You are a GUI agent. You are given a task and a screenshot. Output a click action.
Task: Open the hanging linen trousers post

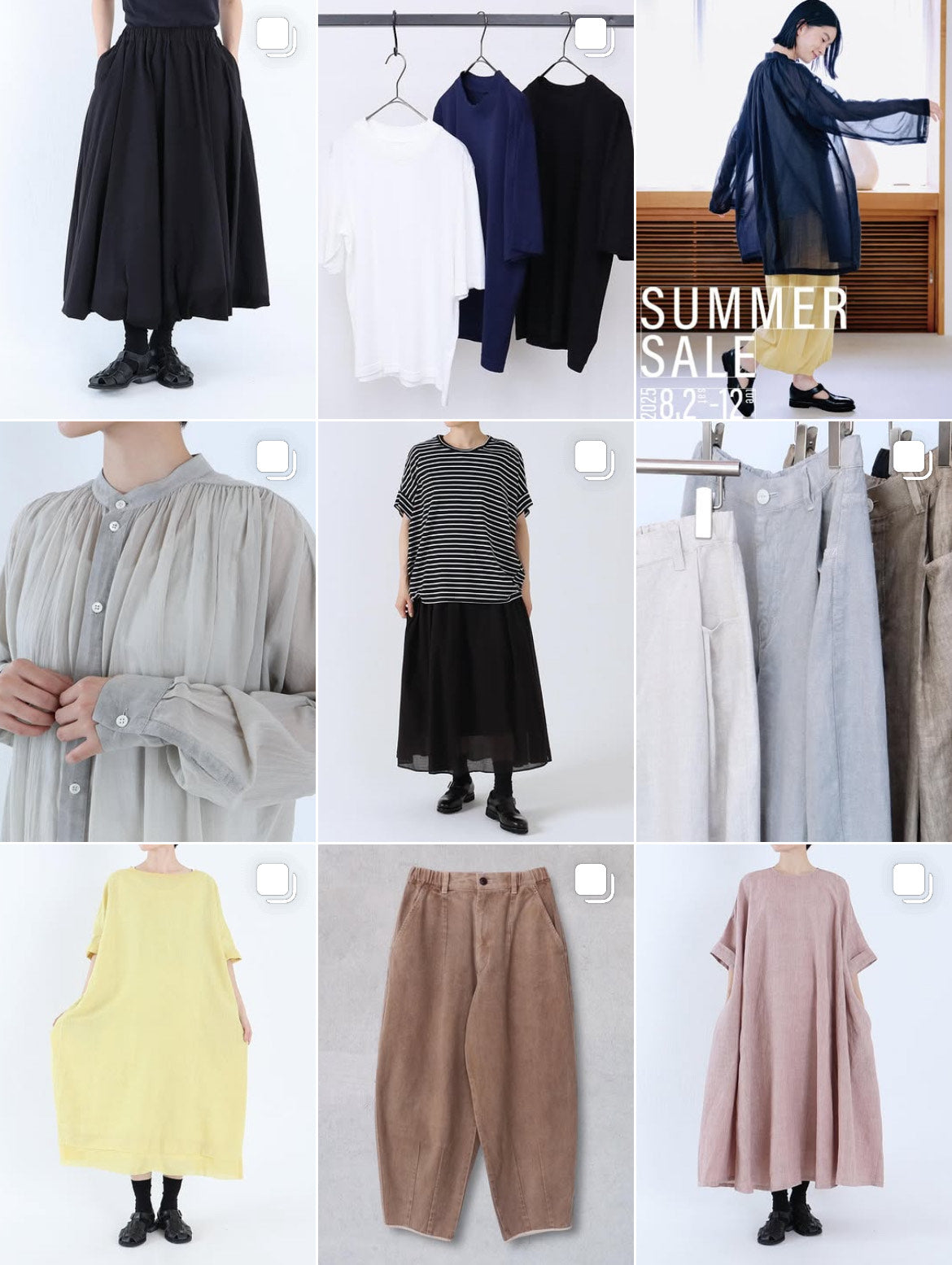coord(793,631)
